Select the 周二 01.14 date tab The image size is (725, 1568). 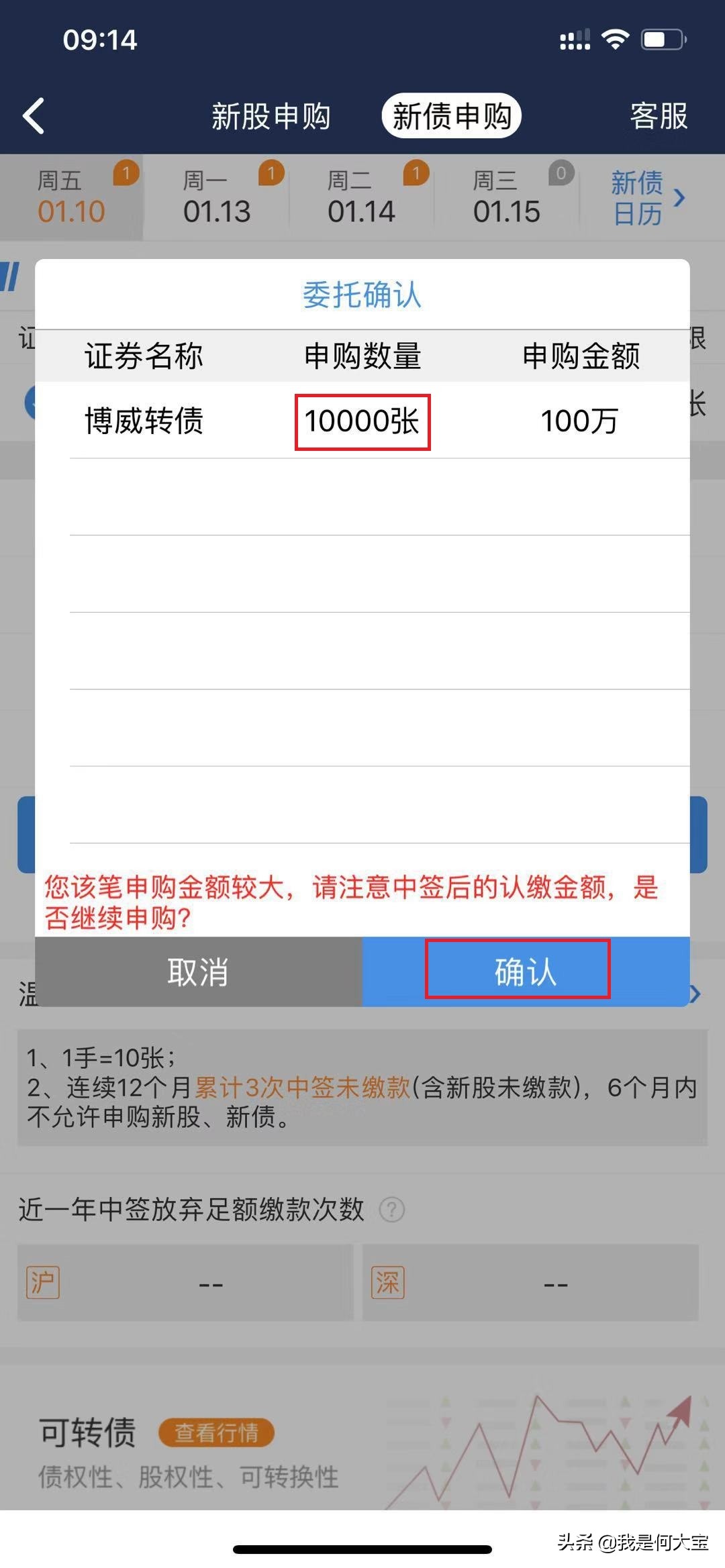point(361,198)
